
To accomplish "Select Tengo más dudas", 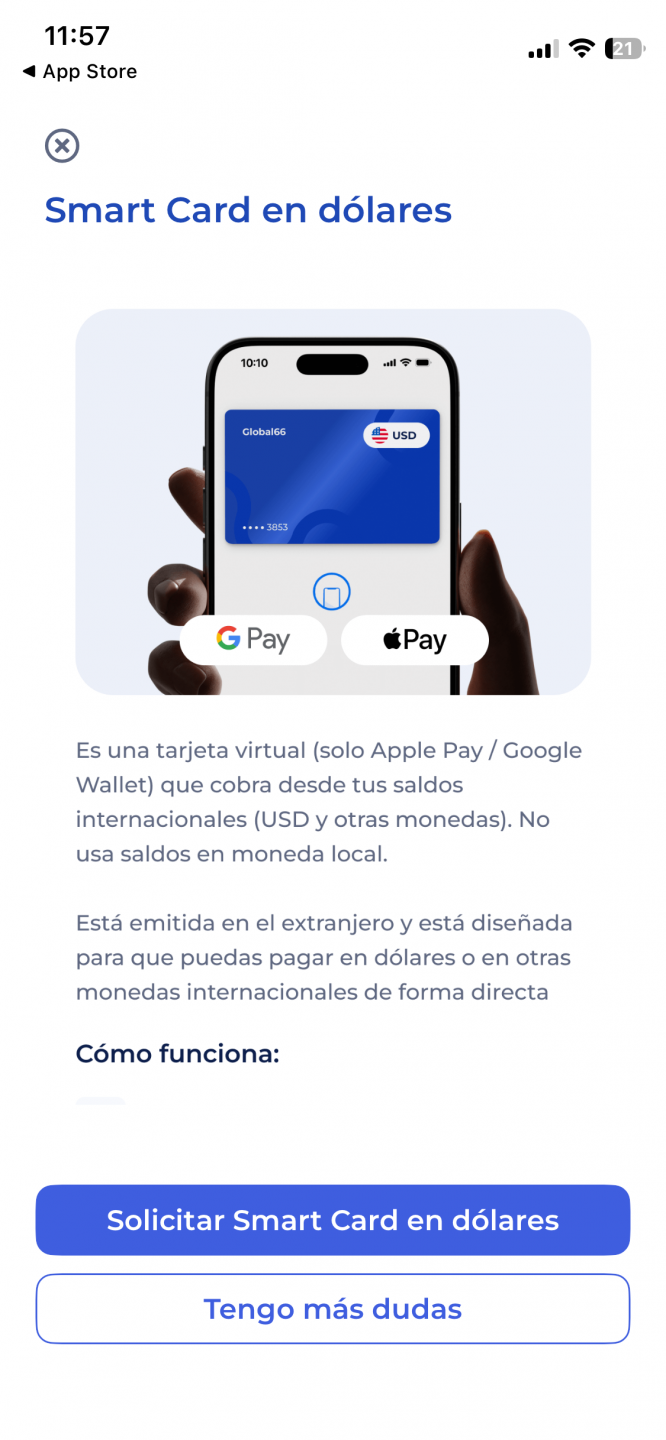I will [x=333, y=1308].
